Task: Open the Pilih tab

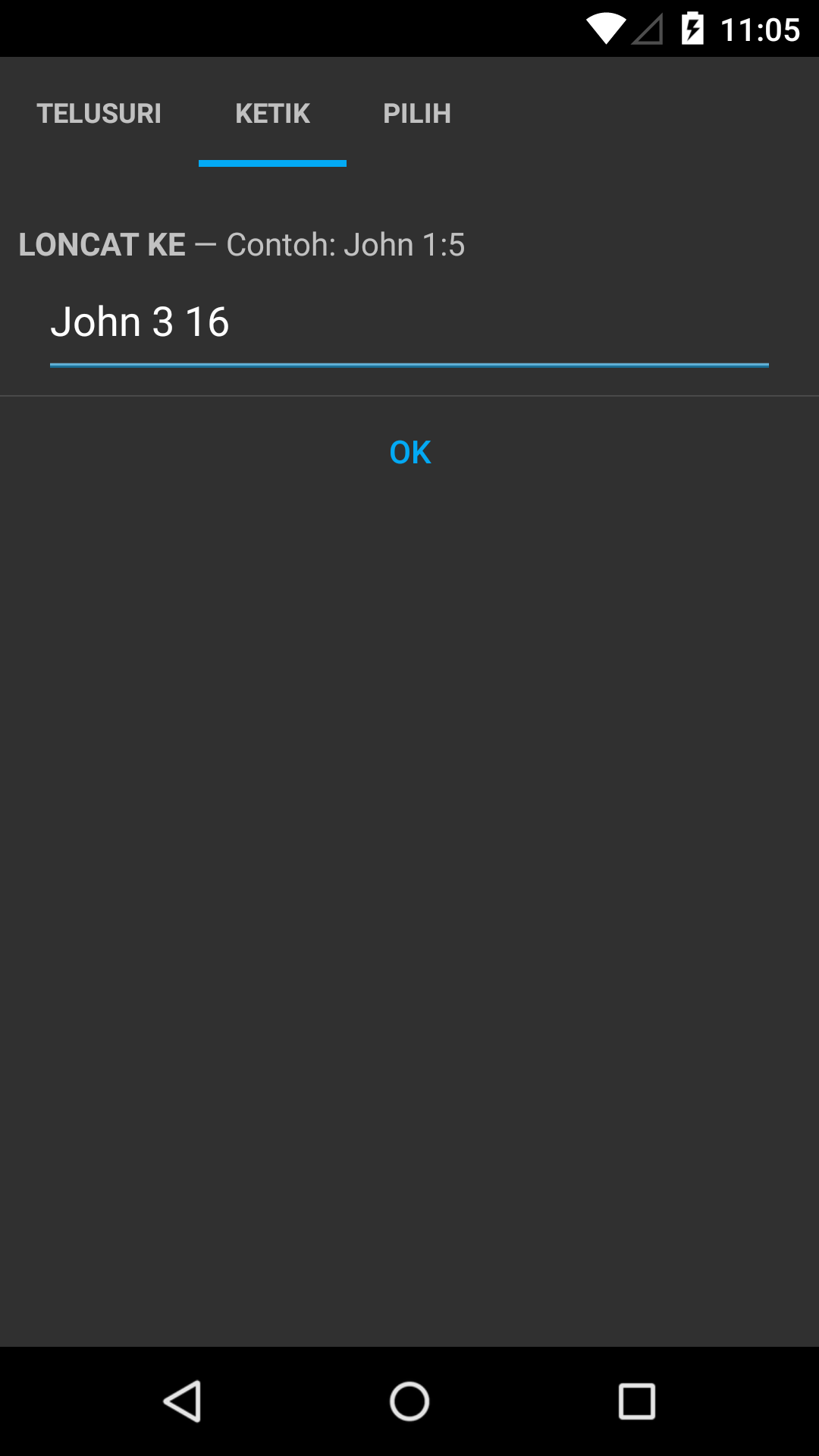Action: (x=416, y=114)
